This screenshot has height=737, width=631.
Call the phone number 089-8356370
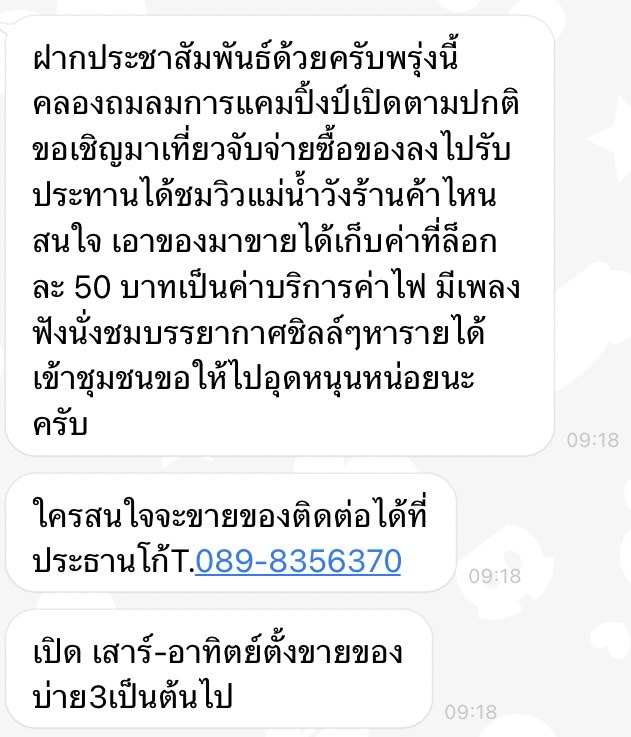coord(298,560)
